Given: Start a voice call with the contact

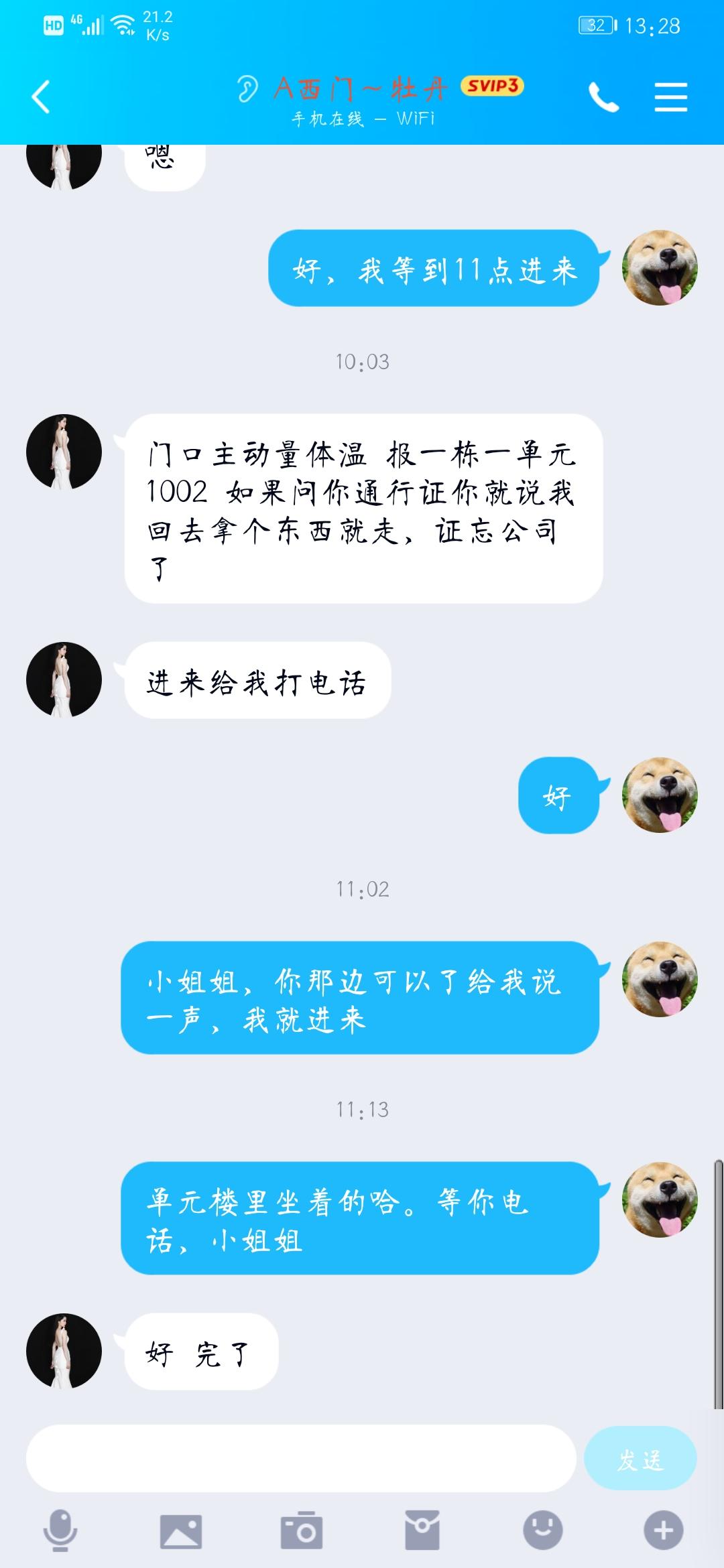Looking at the screenshot, I should pyautogui.click(x=603, y=98).
